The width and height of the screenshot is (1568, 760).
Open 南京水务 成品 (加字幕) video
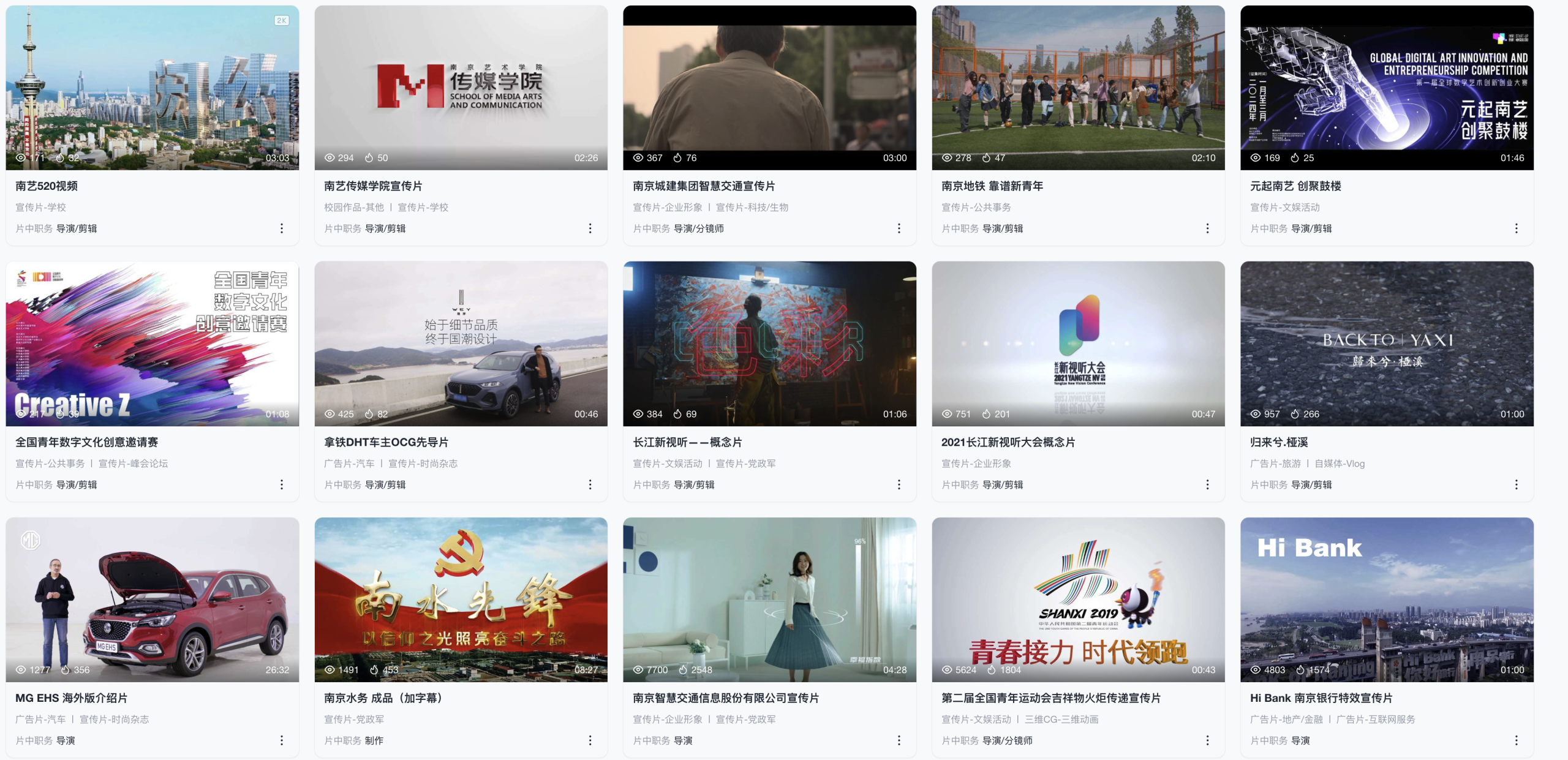pos(461,600)
